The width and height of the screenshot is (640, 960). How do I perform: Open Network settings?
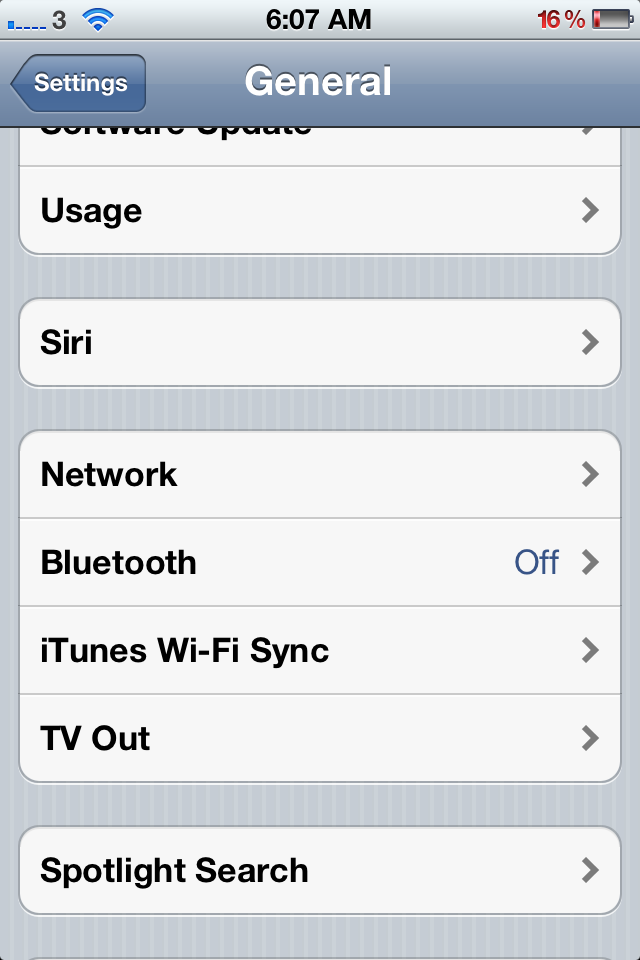point(320,475)
